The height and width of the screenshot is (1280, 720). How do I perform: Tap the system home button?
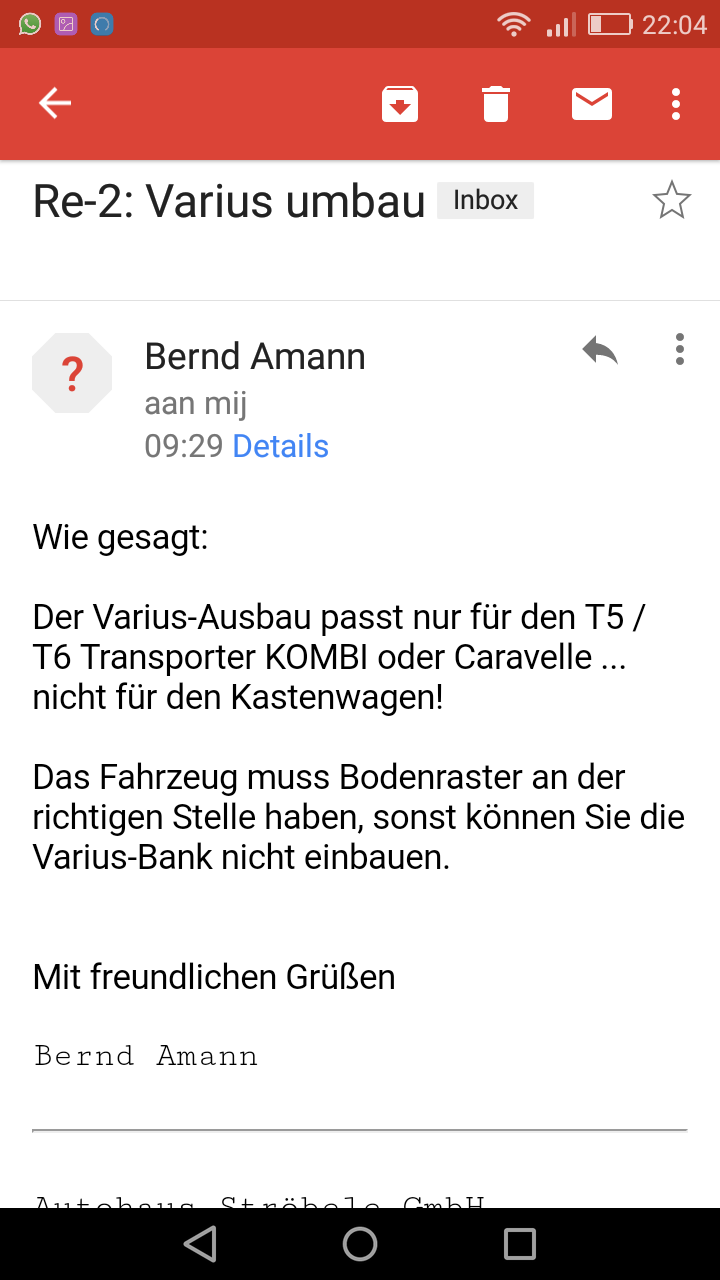coord(360,1244)
